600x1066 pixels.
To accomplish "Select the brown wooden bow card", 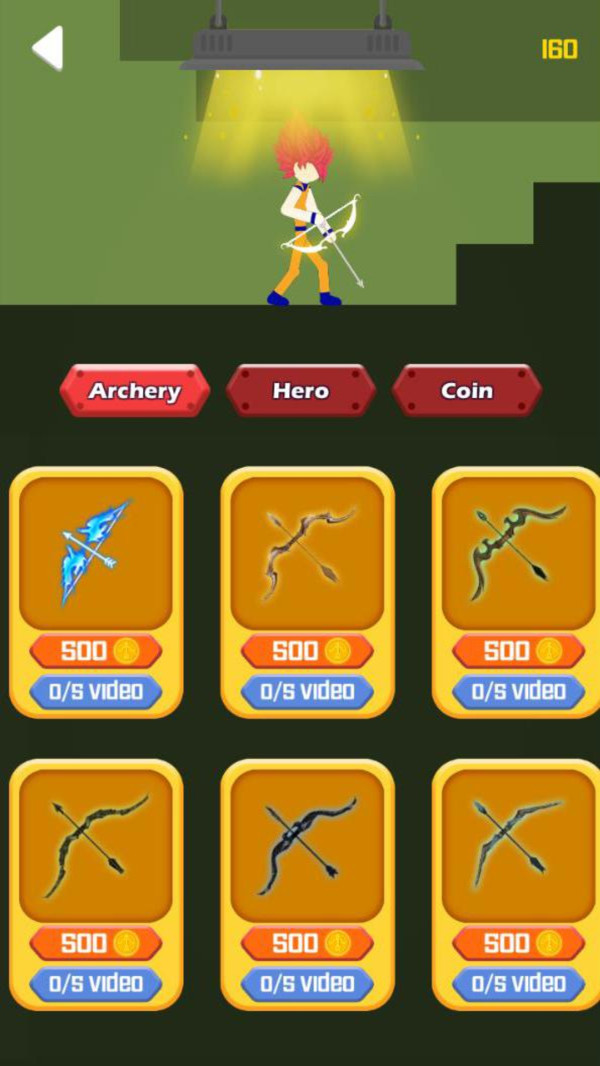I will (x=307, y=552).
